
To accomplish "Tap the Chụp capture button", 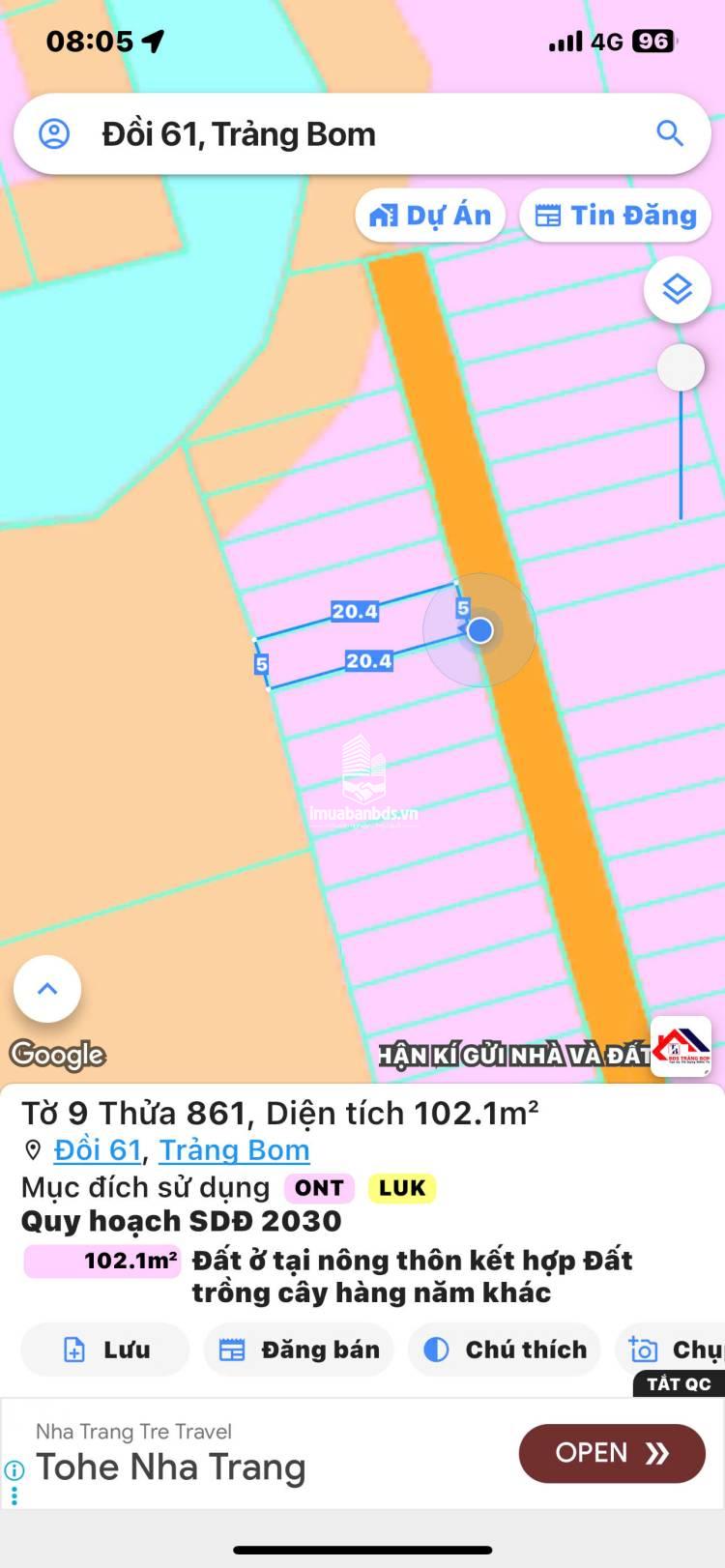I will point(671,1350).
